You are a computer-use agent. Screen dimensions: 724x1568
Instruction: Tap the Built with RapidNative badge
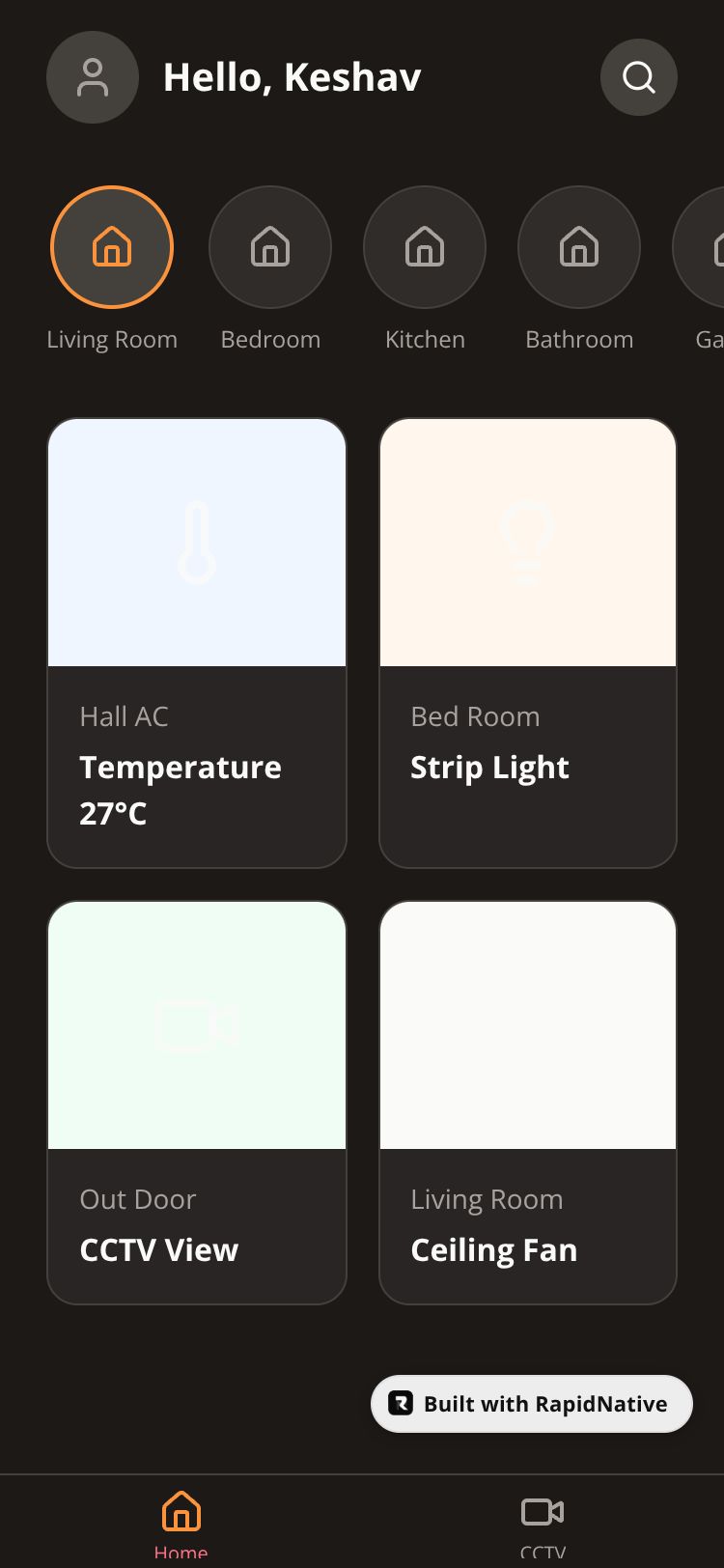[x=532, y=1404]
